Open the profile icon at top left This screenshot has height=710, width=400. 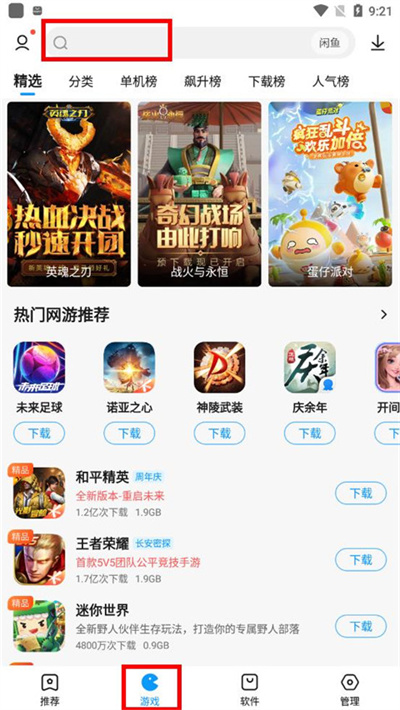[22, 43]
